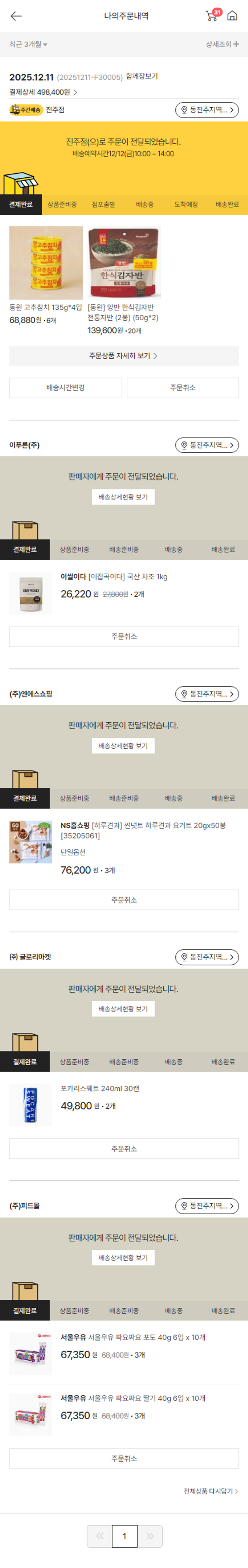Viewport: 248px width, 1568px height.
Task: Cancel the 하루견과 요거트 order
Action: 124,900
